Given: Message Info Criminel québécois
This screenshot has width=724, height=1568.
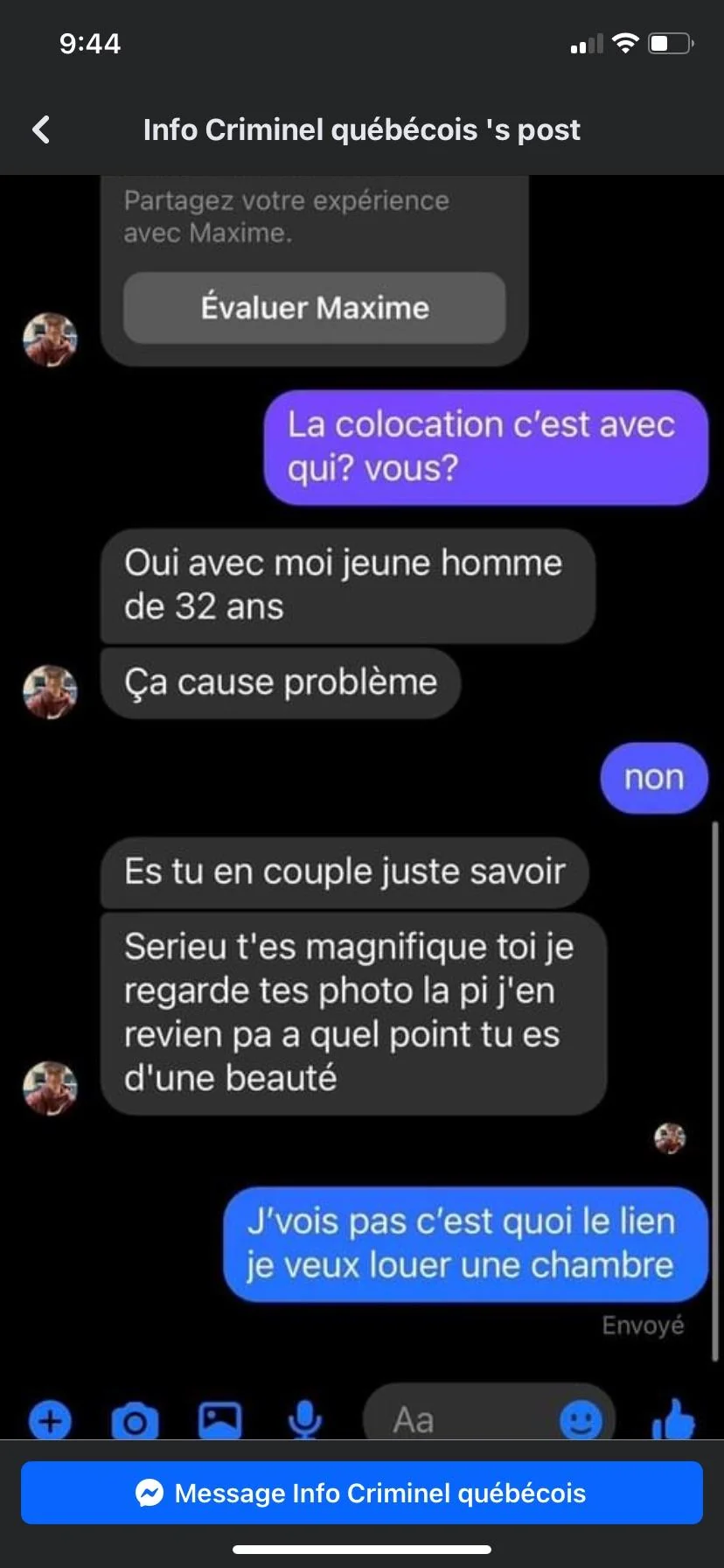Looking at the screenshot, I should [362, 1493].
